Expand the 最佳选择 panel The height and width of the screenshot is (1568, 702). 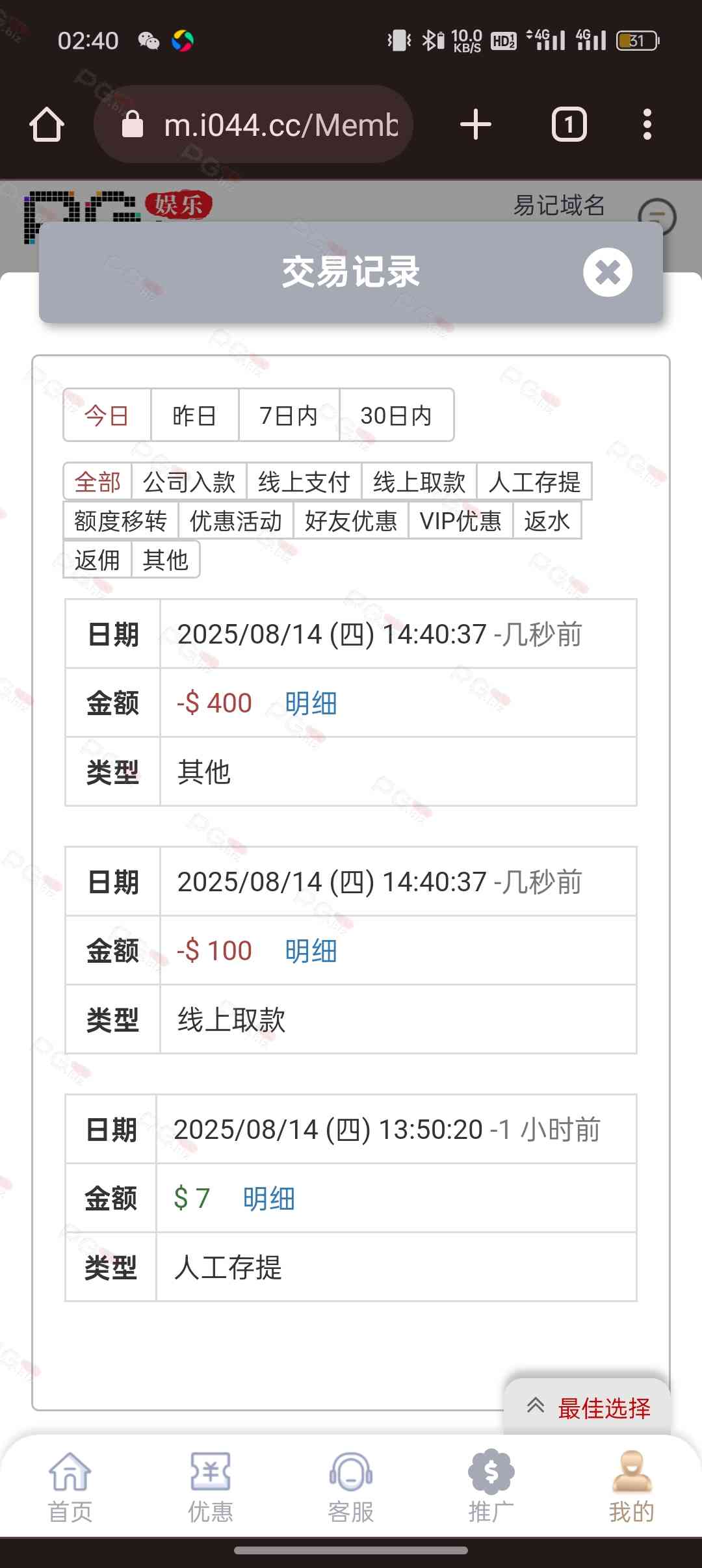pos(588,1408)
